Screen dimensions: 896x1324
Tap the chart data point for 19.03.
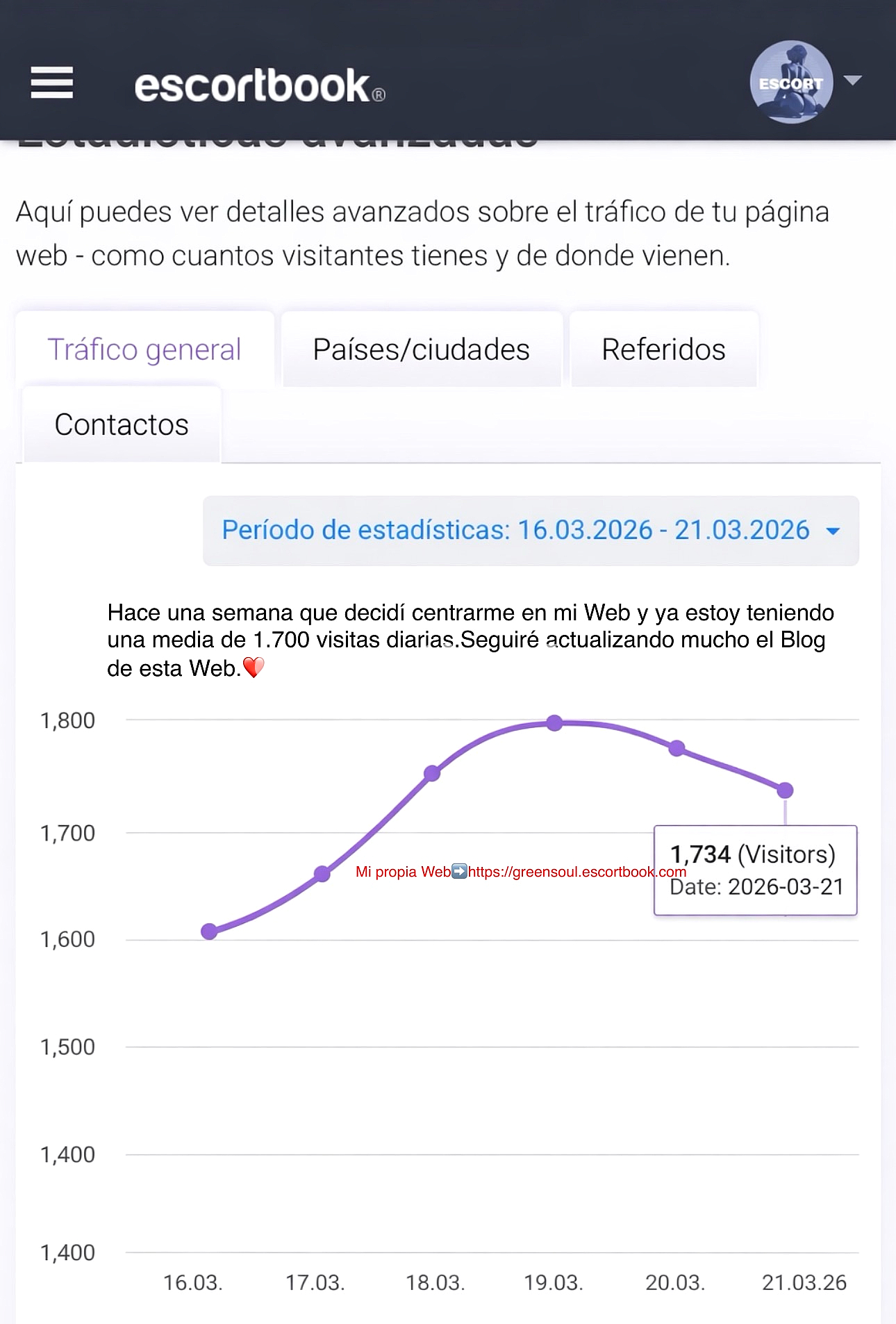pyautogui.click(x=554, y=723)
